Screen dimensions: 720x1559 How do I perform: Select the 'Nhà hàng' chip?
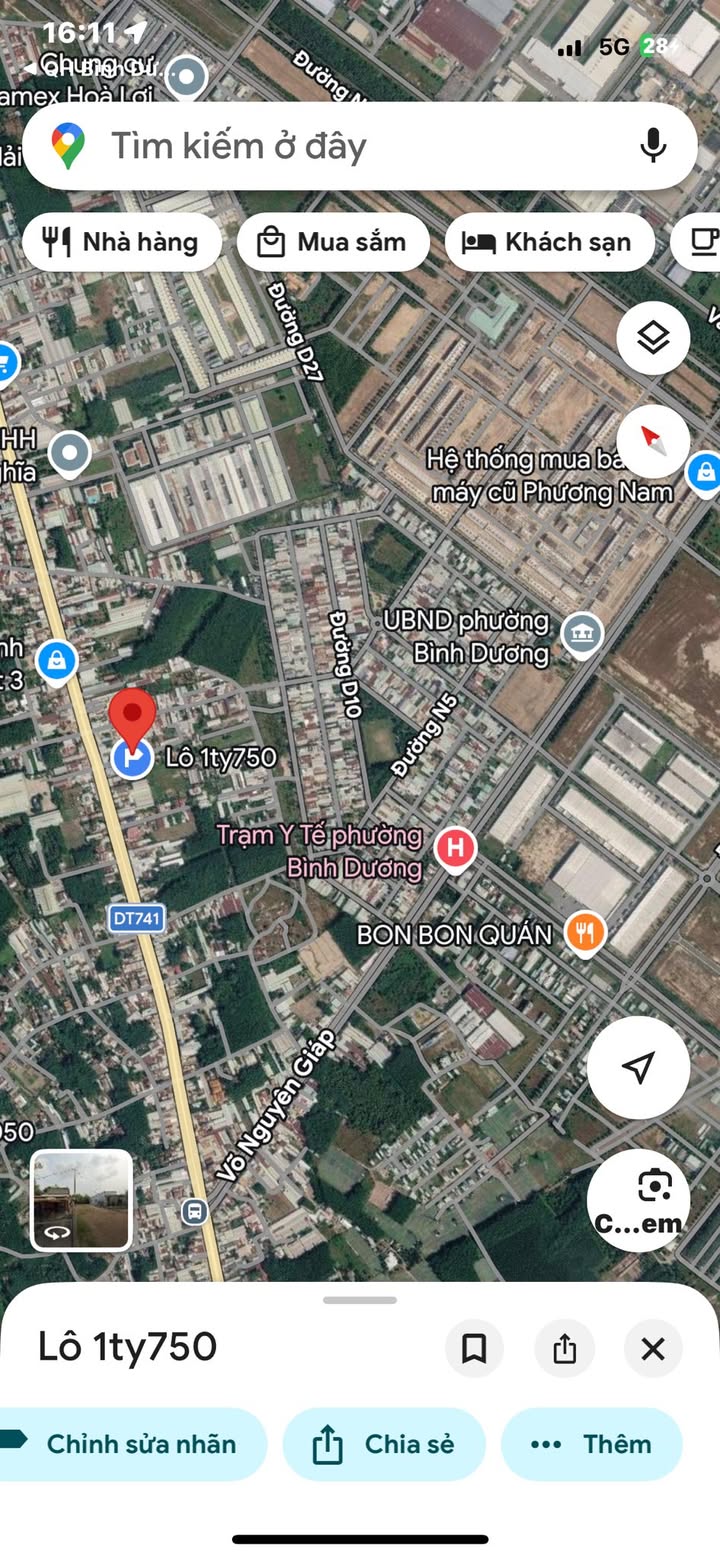tap(121, 242)
